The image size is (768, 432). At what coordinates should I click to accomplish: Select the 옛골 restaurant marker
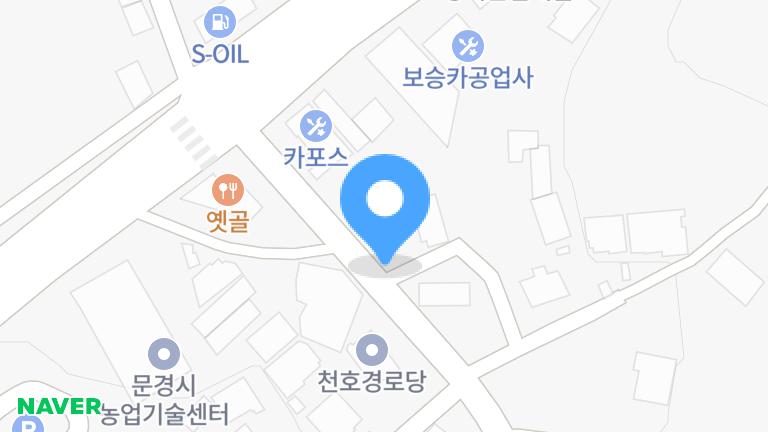pyautogui.click(x=228, y=189)
